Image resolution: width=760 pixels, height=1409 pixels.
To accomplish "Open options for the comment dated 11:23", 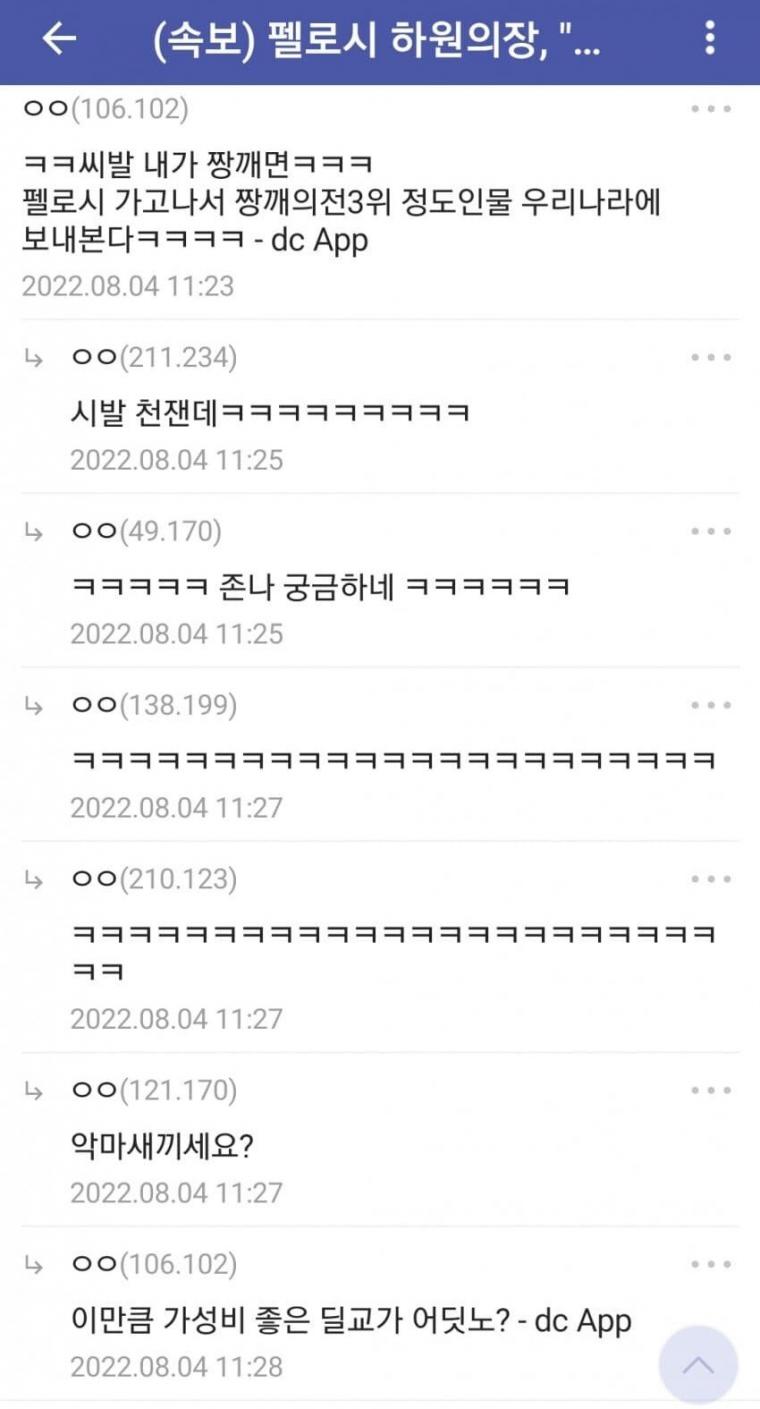I will click(710, 109).
